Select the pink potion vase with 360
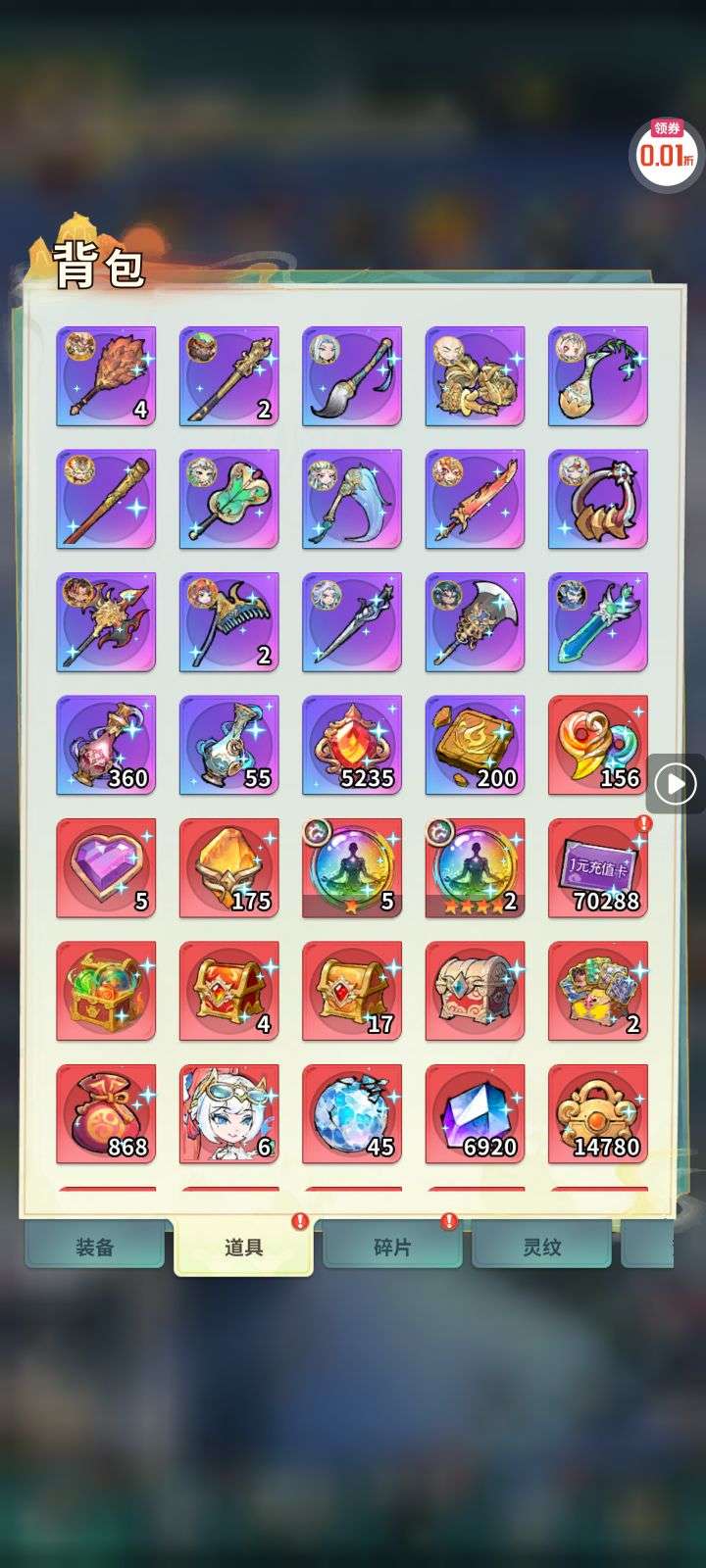706x1568 pixels. (106, 745)
